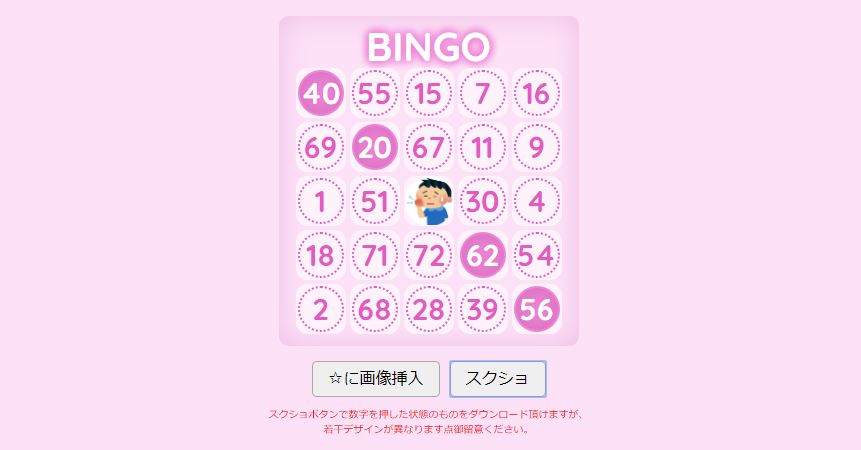Mark bingo number 55
The height and width of the screenshot is (450, 861).
click(x=374, y=94)
